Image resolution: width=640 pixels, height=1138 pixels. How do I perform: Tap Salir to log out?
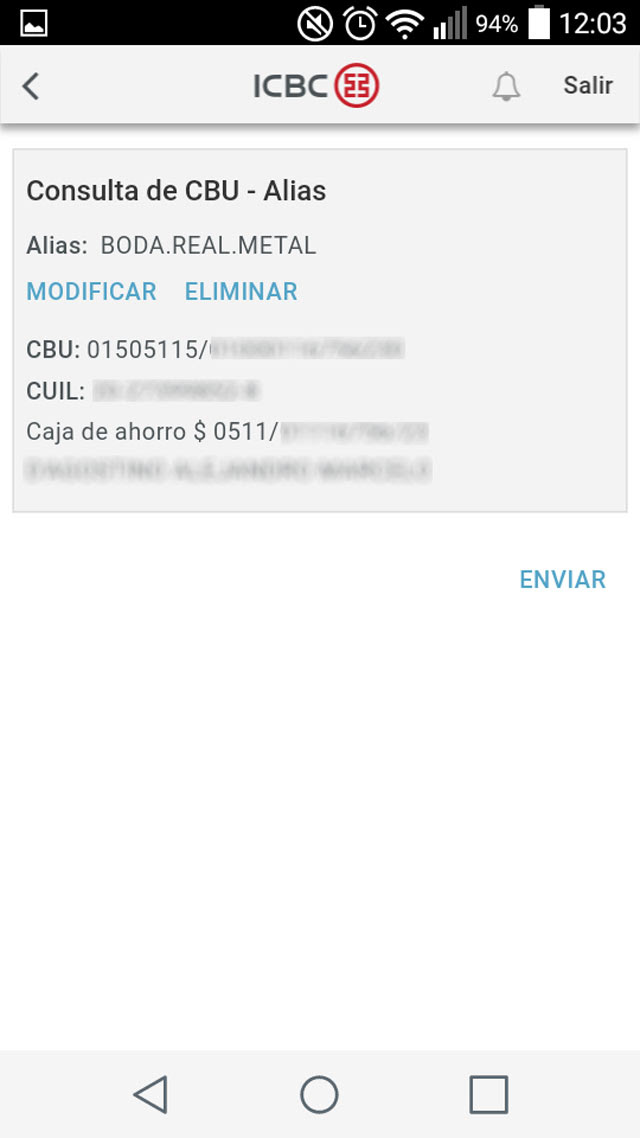pyautogui.click(x=588, y=86)
